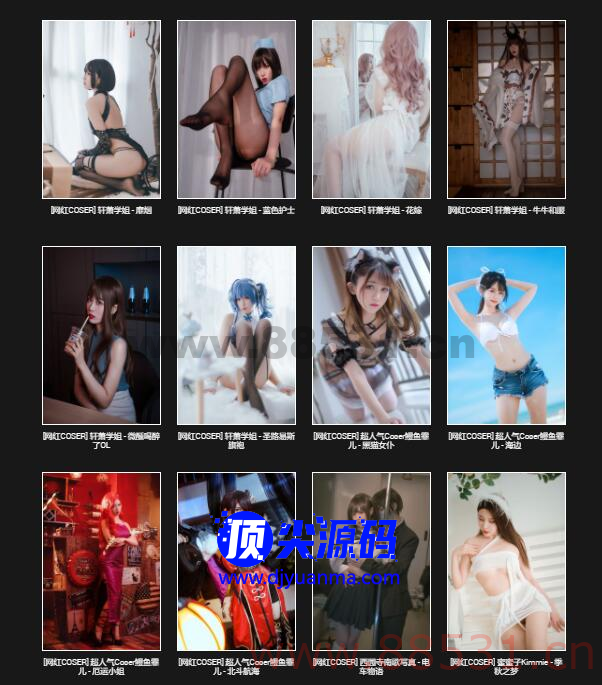Screen dimensions: 602x685
Task: Open the 轩萧学姐 - 蓝色护士 album
Action: (236, 110)
